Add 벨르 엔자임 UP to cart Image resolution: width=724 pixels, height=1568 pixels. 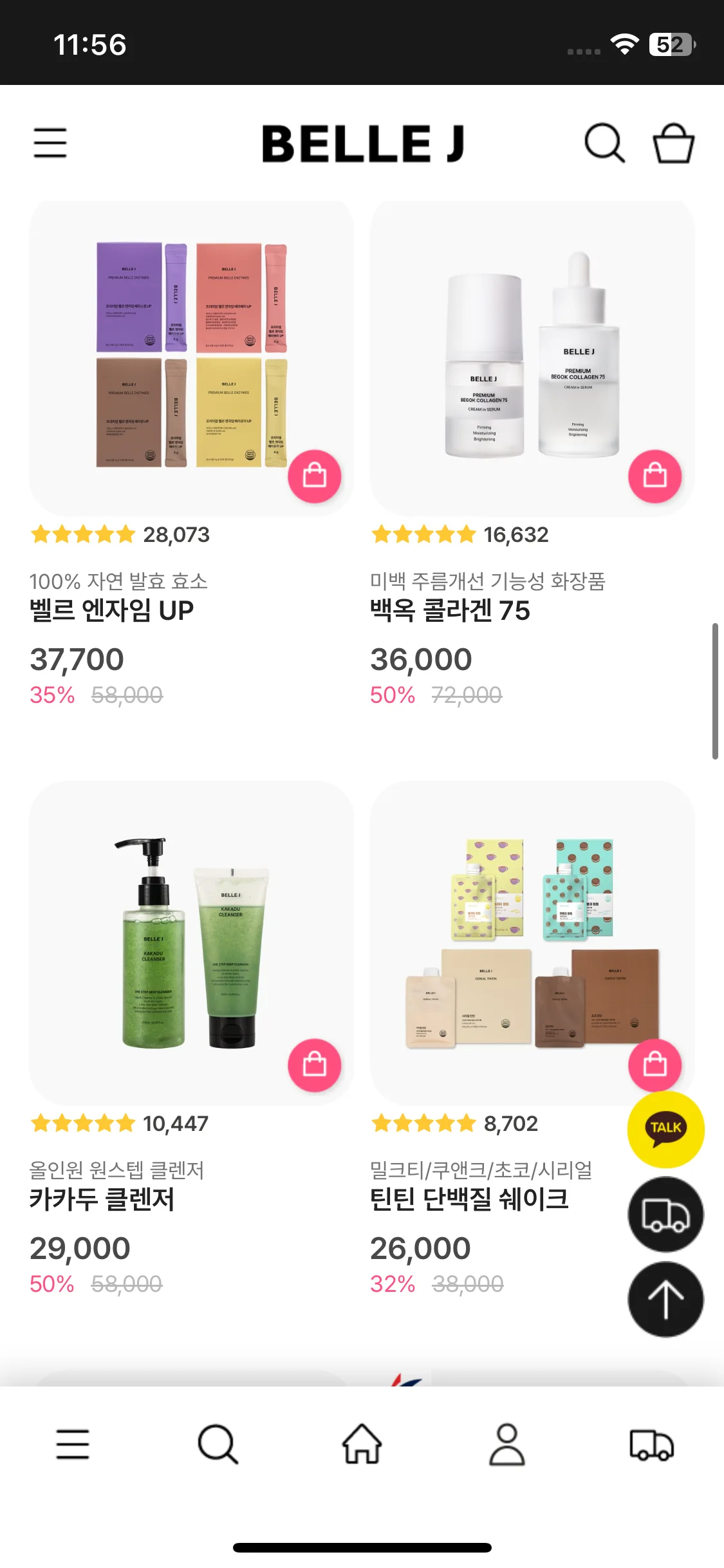pyautogui.click(x=314, y=476)
